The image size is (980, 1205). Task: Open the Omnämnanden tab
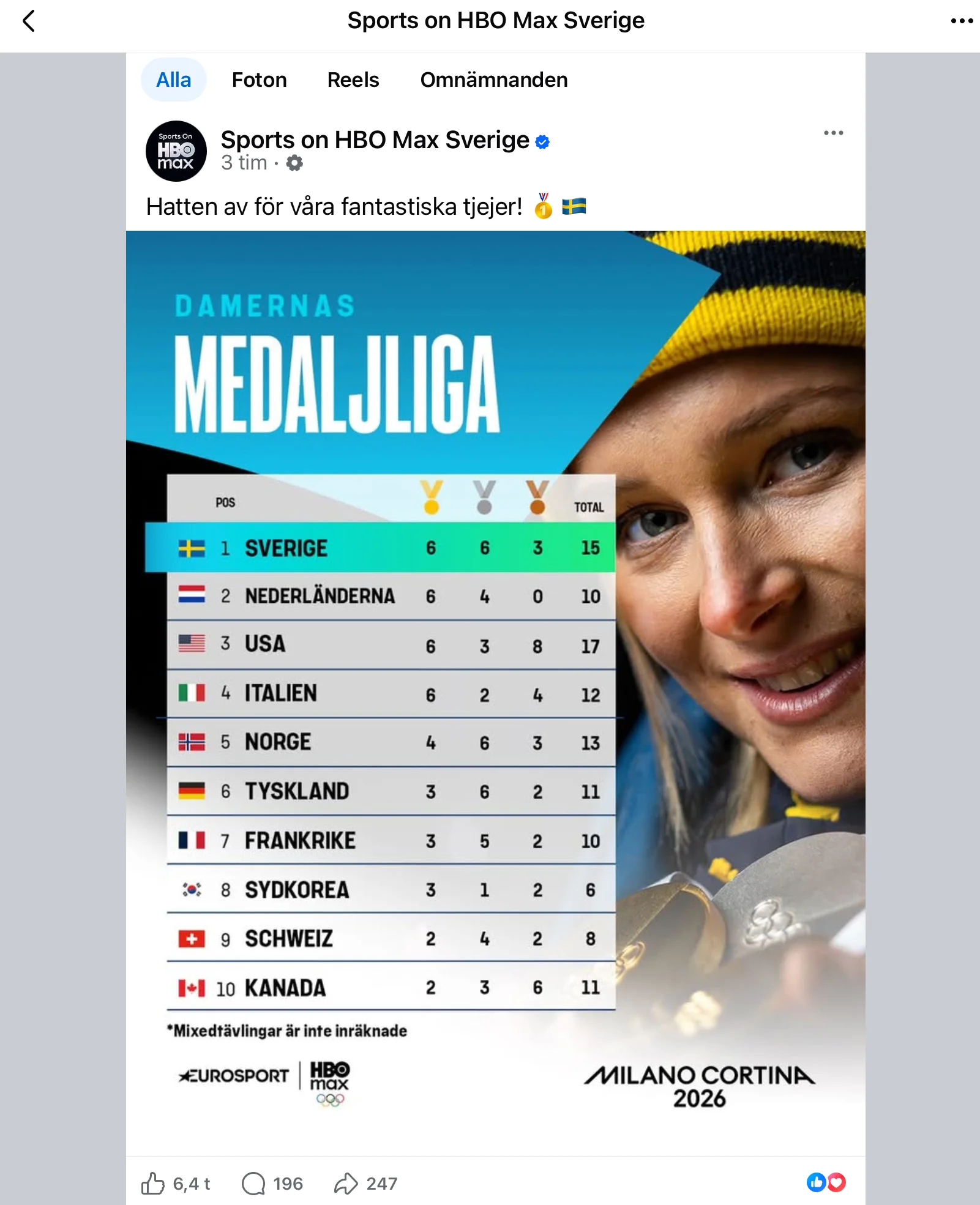(x=493, y=80)
